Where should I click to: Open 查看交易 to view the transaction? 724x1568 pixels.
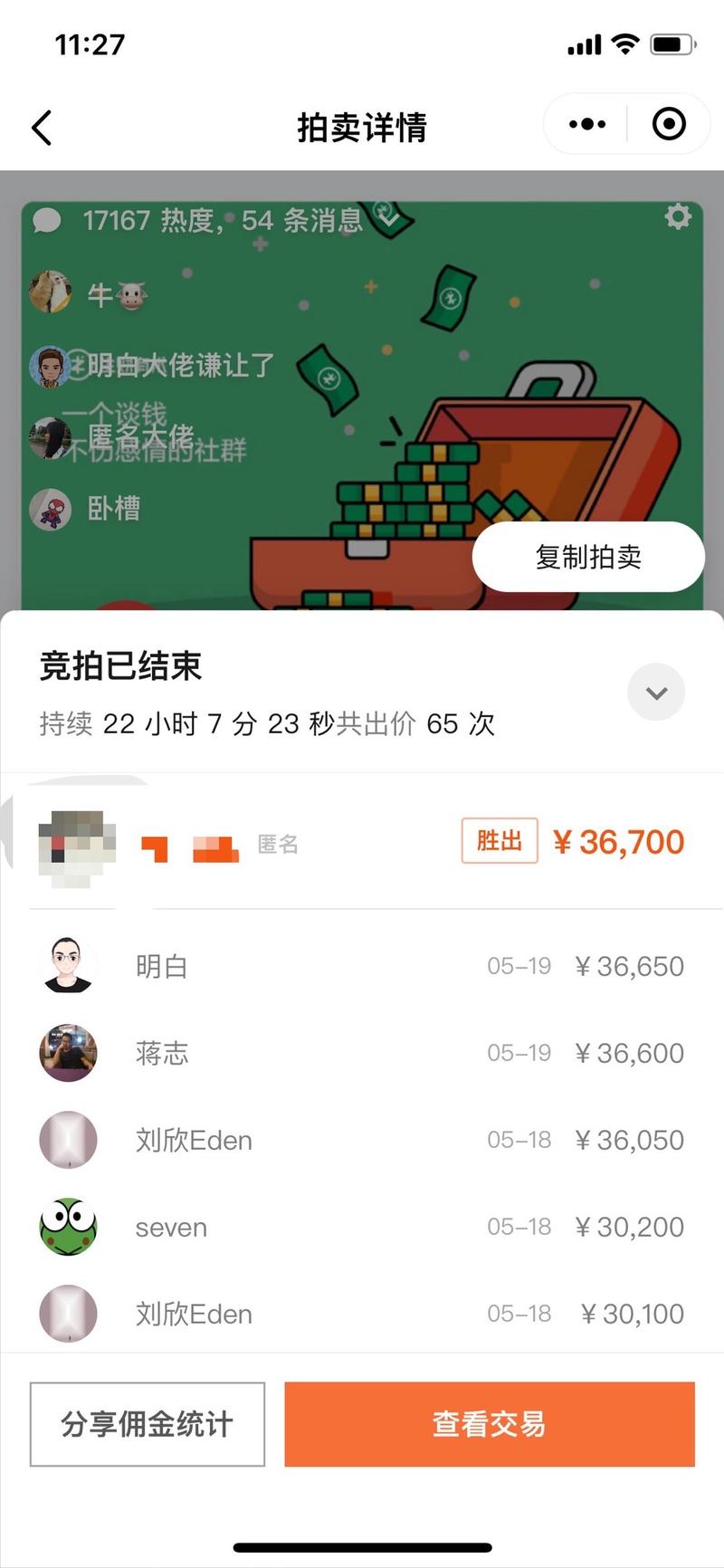[x=489, y=1424]
